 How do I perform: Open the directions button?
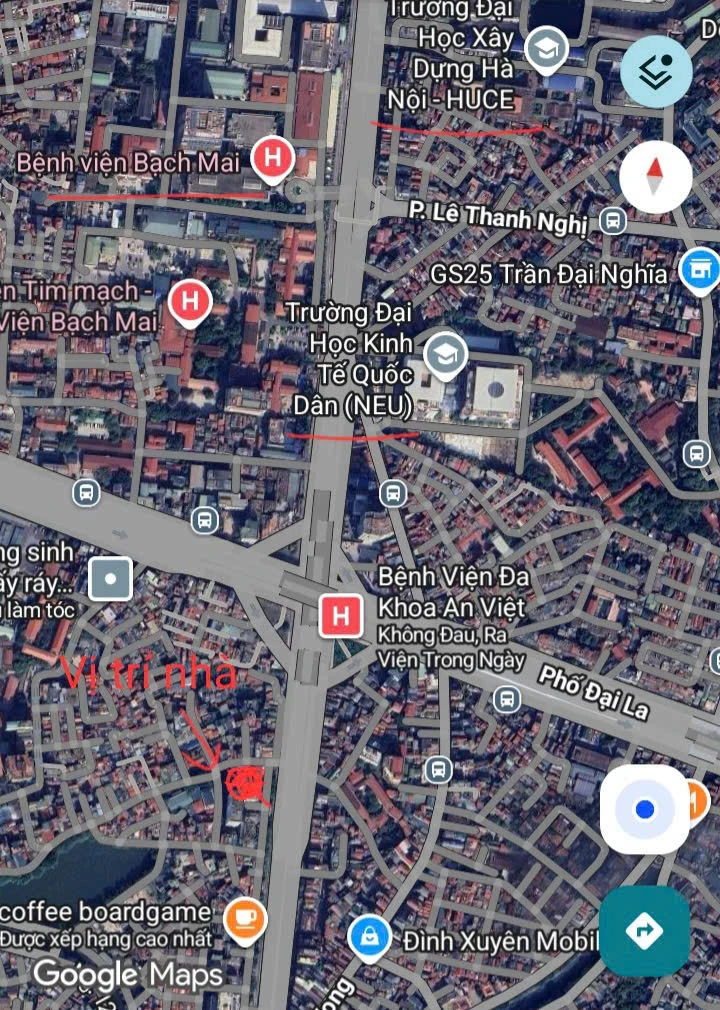(x=644, y=931)
